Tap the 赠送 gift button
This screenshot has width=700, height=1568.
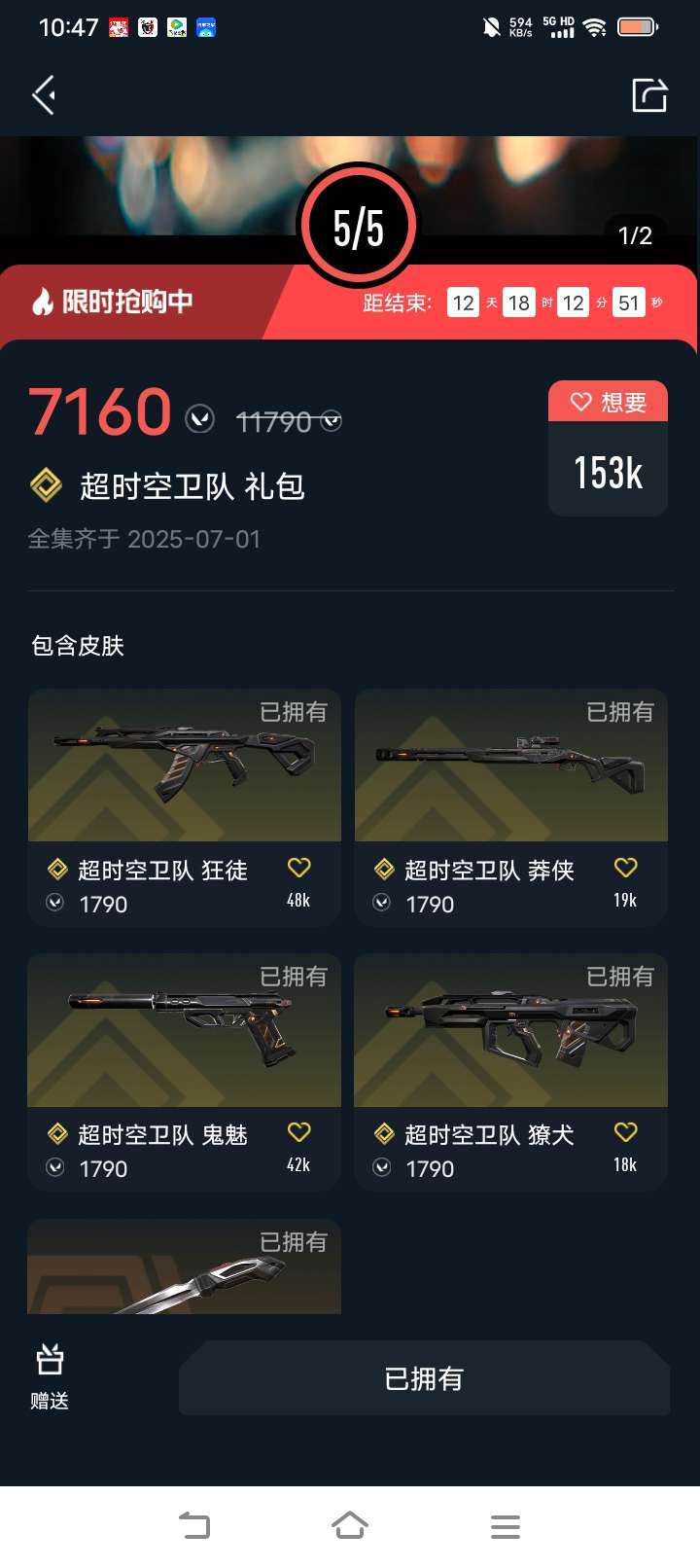pyautogui.click(x=50, y=1376)
